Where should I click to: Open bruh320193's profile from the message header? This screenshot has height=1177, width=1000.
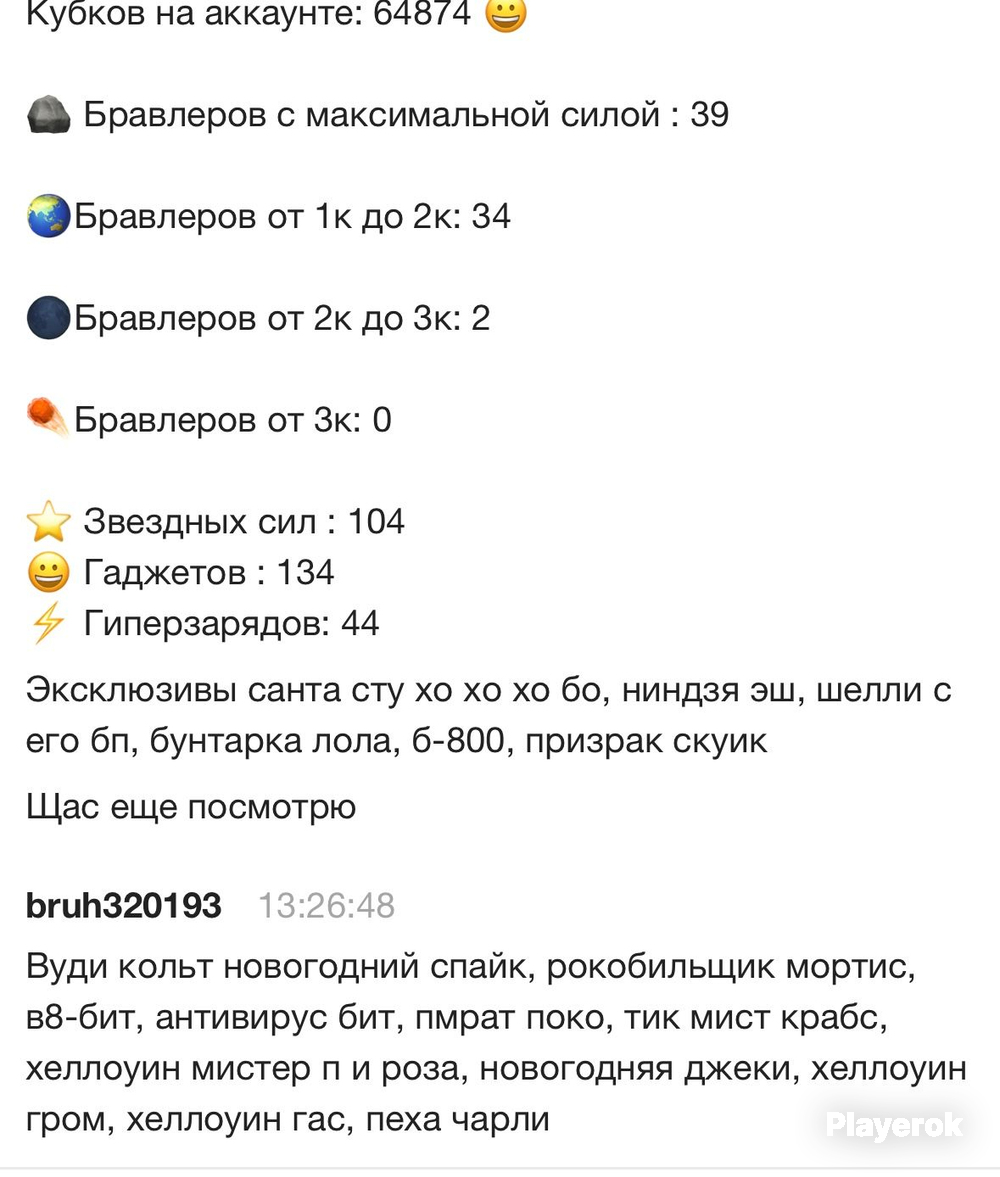tap(124, 905)
